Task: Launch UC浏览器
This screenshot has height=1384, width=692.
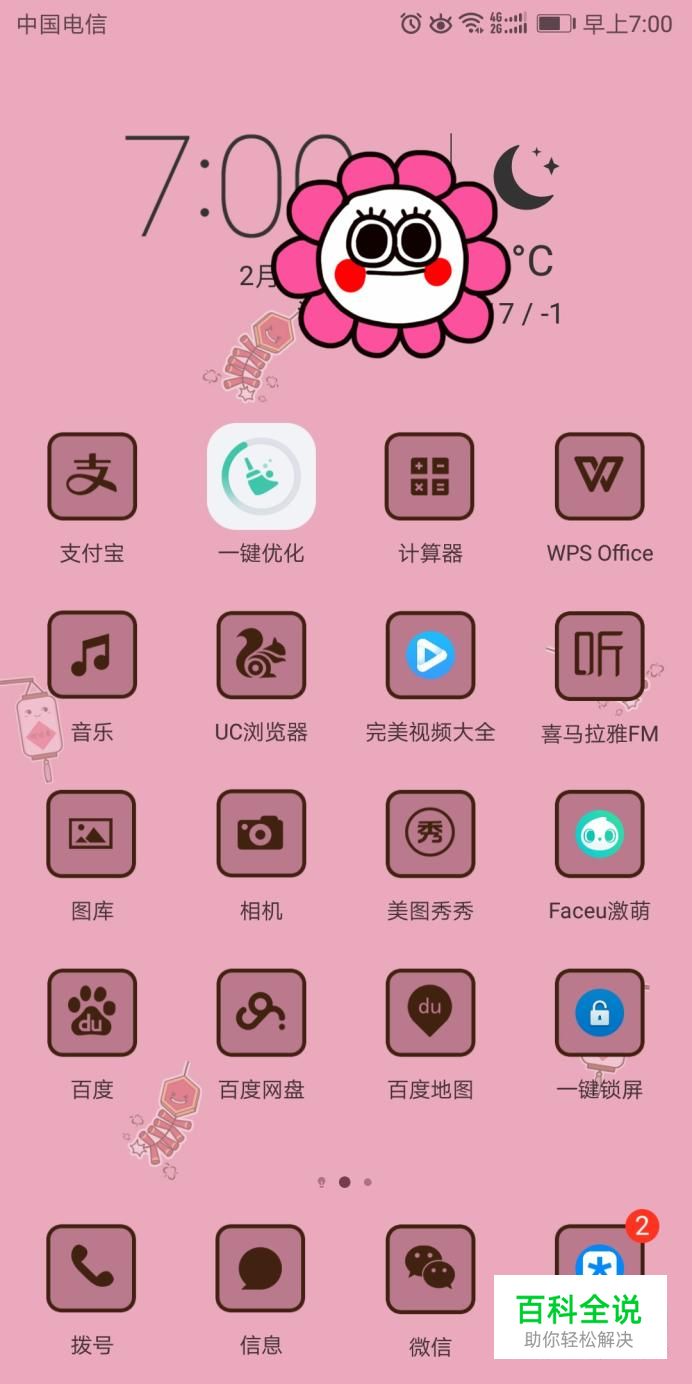Action: 261,655
